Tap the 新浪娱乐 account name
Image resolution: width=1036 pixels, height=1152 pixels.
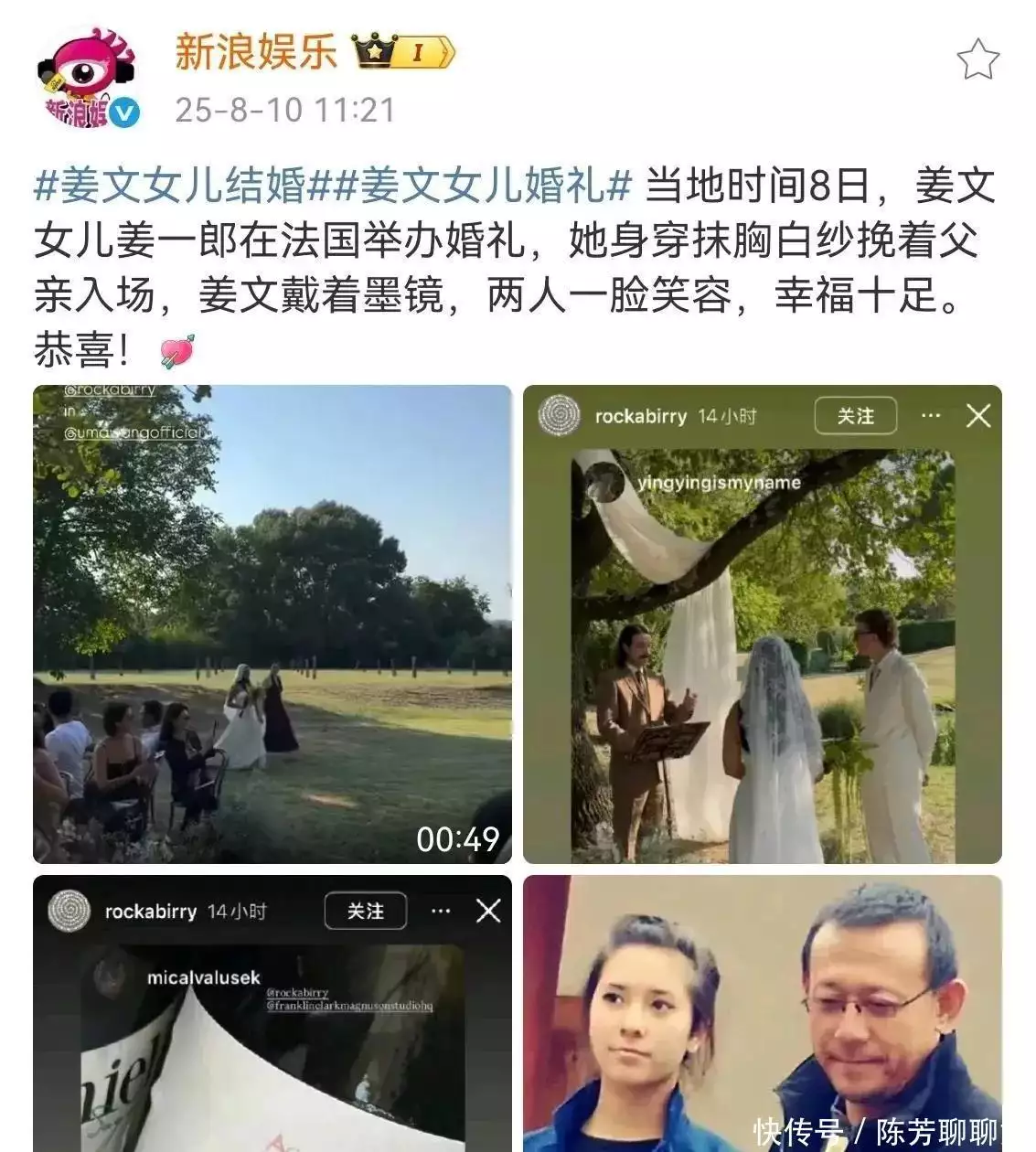255,50
